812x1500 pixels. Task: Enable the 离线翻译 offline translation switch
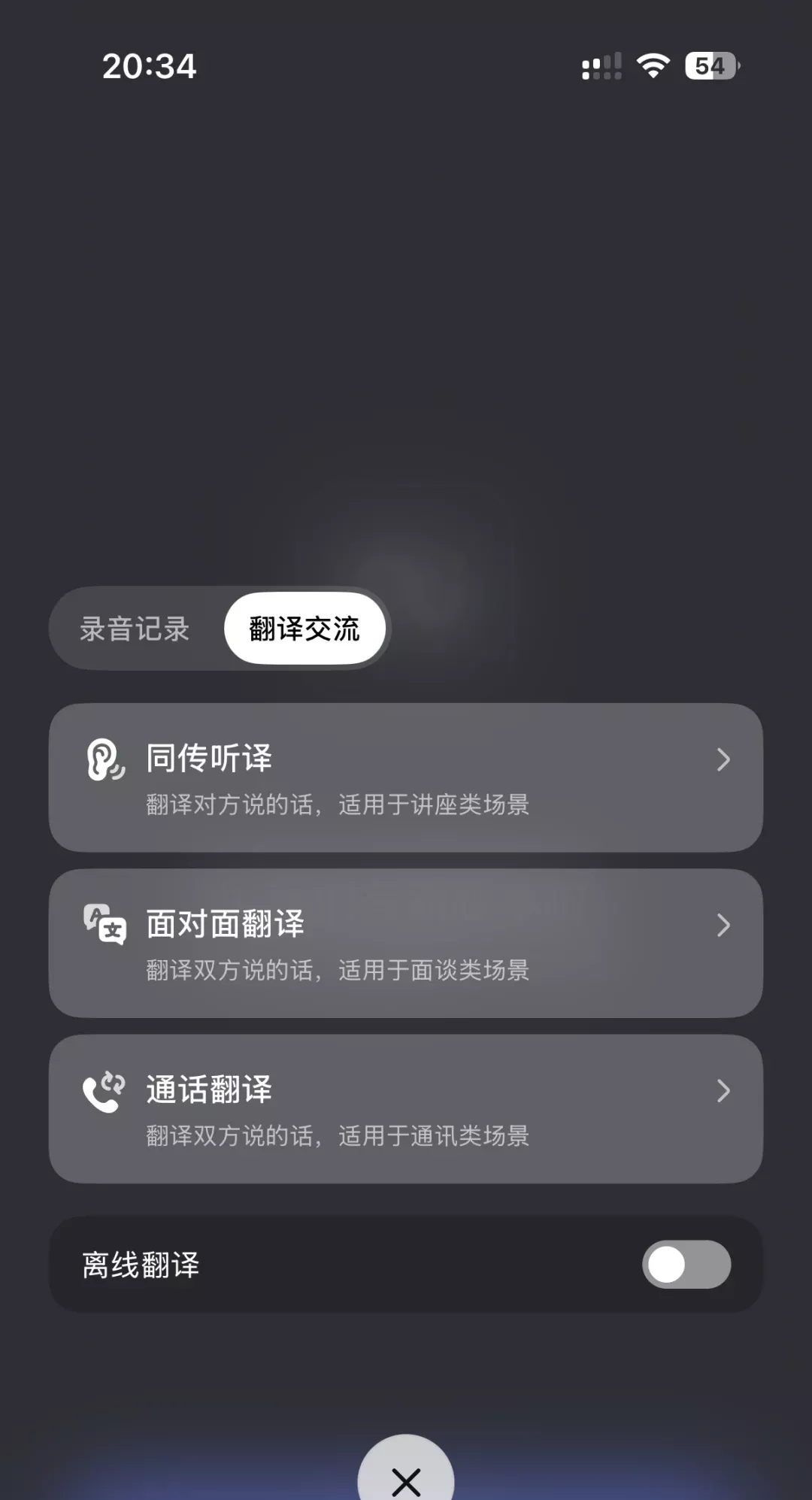point(686,1265)
